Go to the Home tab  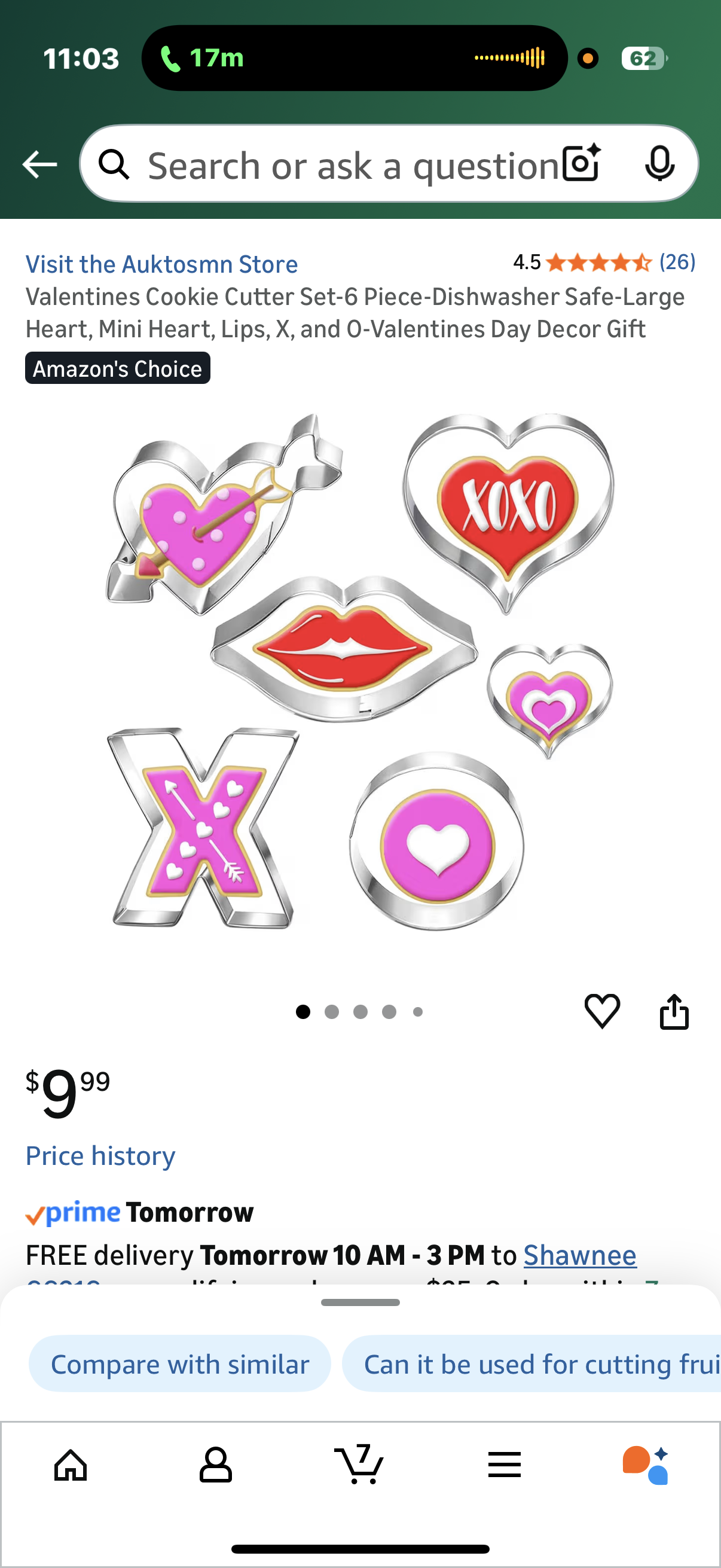click(x=71, y=1464)
